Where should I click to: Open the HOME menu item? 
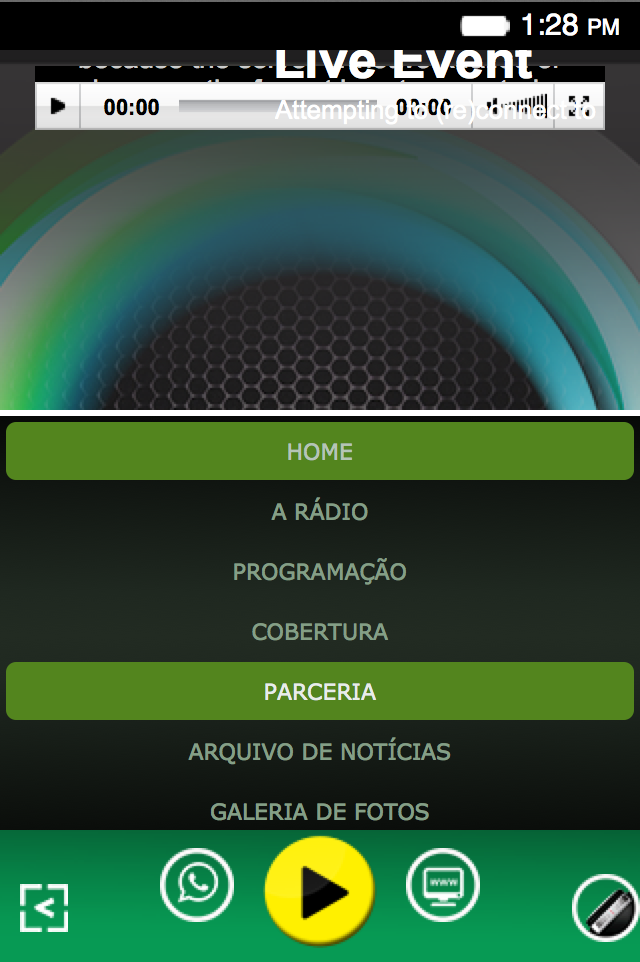[320, 452]
